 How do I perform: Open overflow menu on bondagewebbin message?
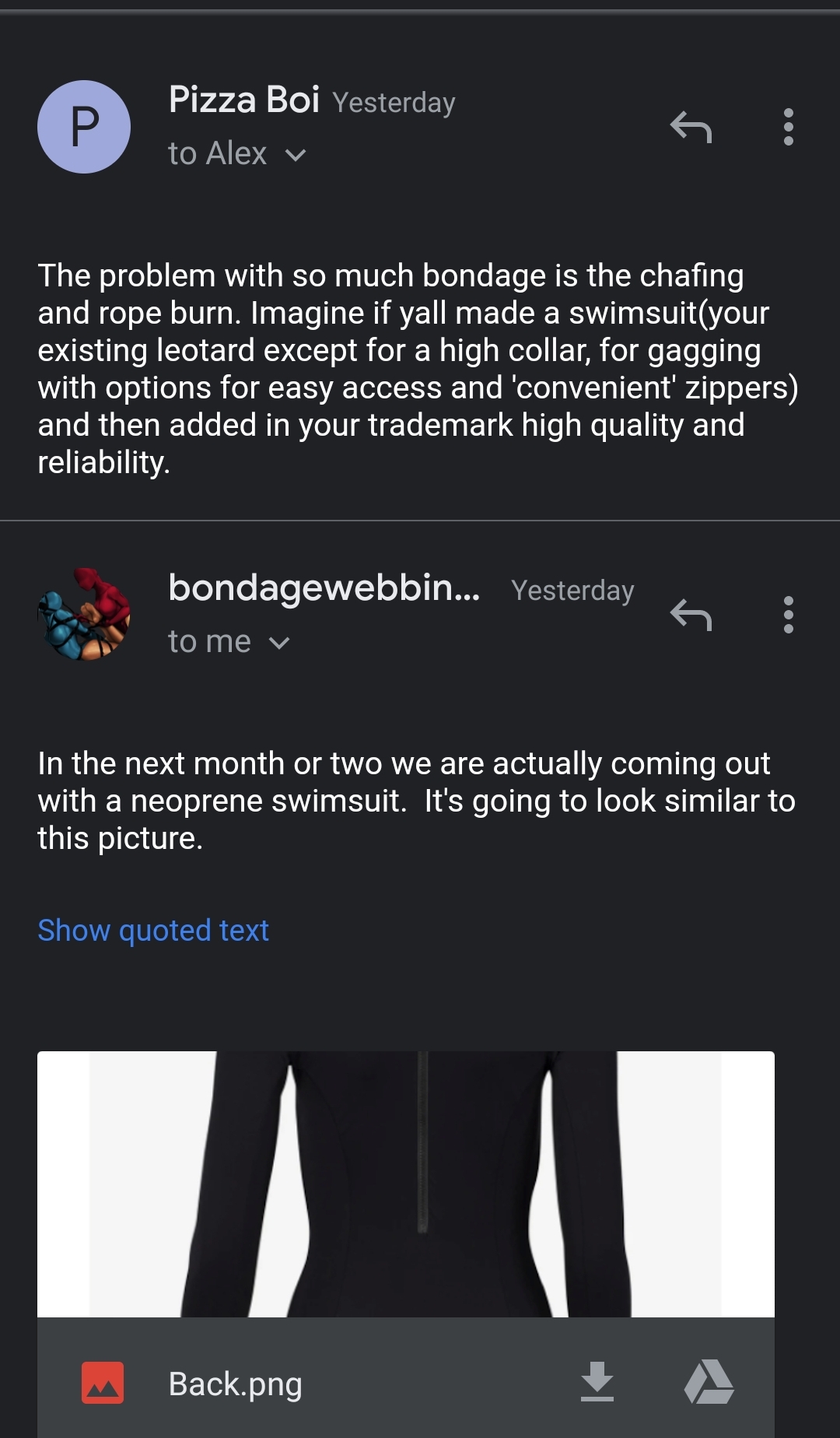(788, 615)
